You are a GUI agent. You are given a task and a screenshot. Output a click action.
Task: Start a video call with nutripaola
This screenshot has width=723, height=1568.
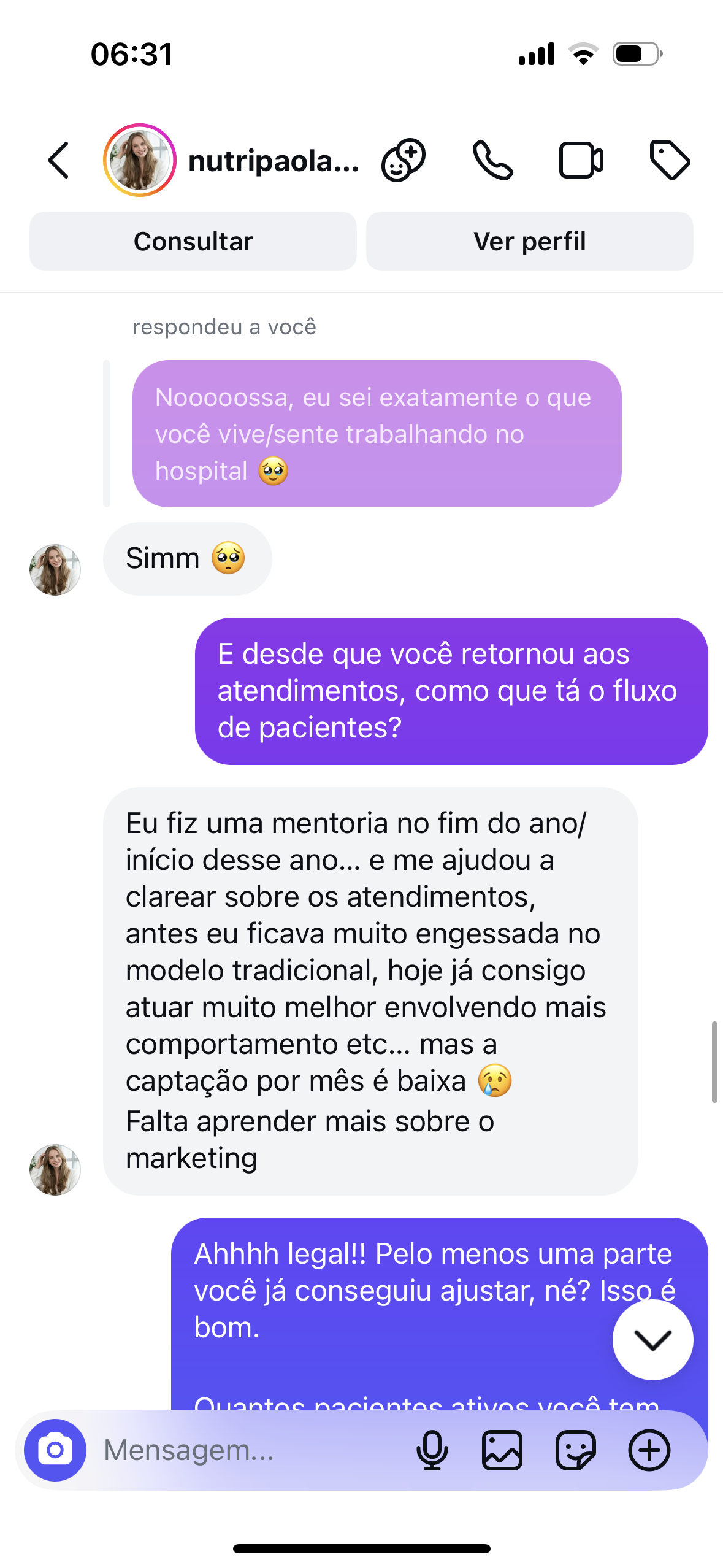point(580,159)
